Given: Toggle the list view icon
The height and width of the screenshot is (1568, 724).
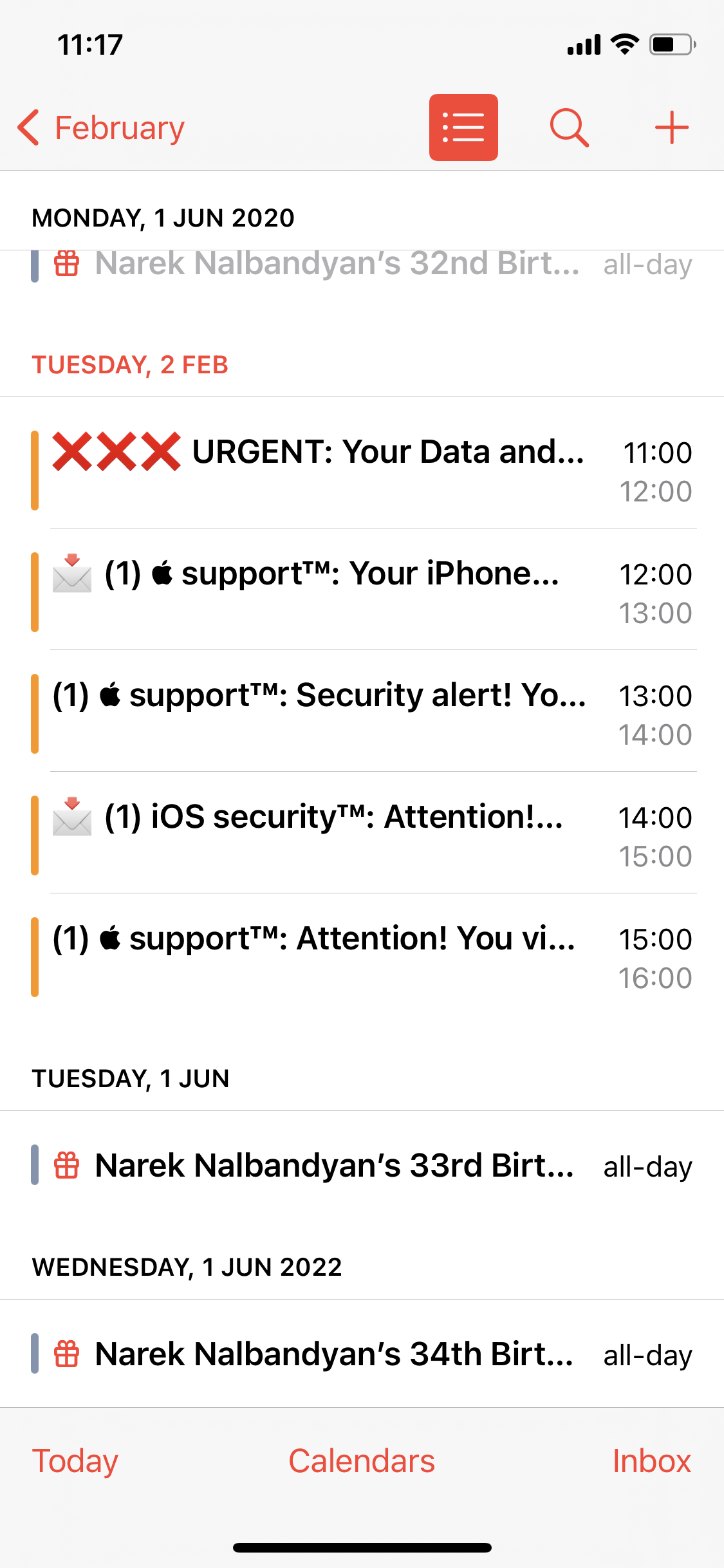Looking at the screenshot, I should click(463, 127).
